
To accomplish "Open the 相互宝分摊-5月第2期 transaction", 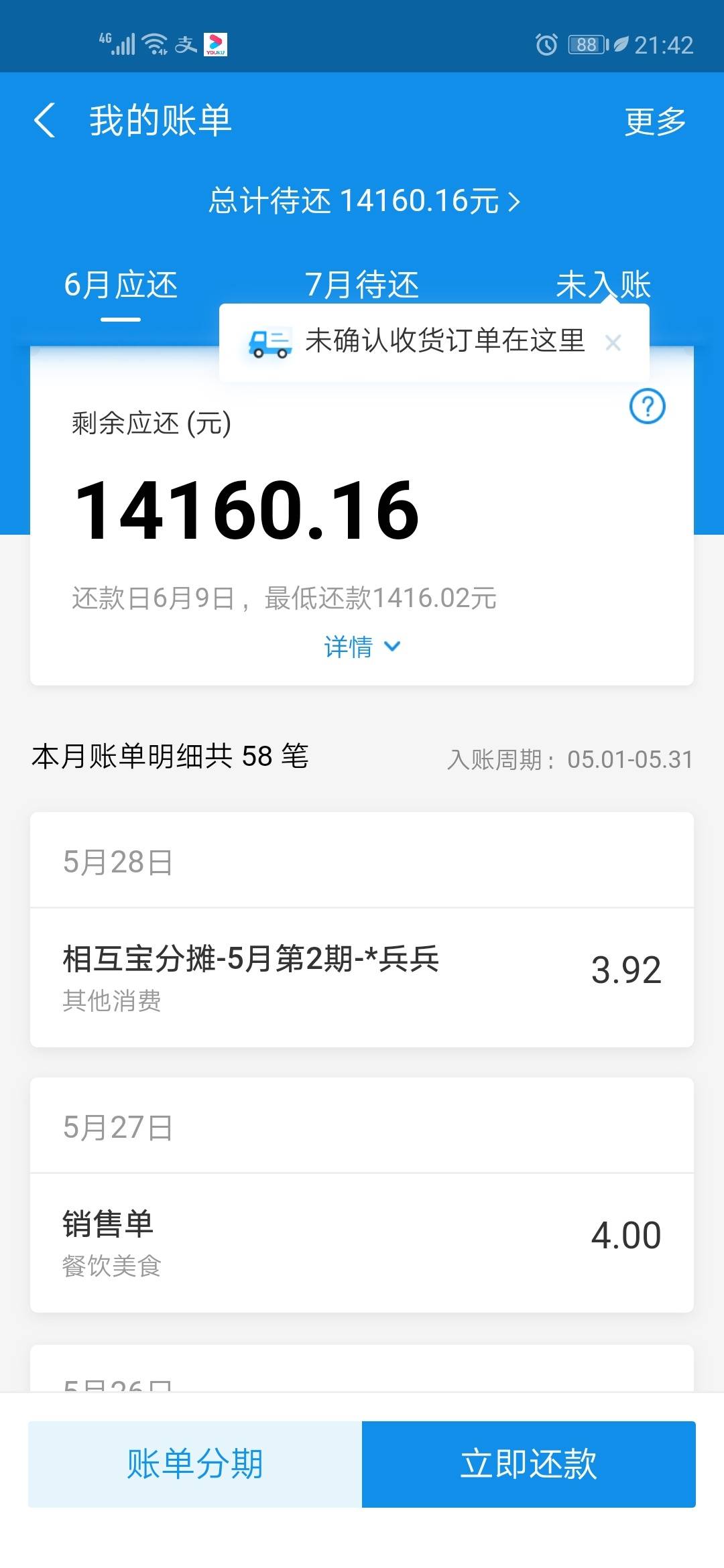I will [362, 978].
